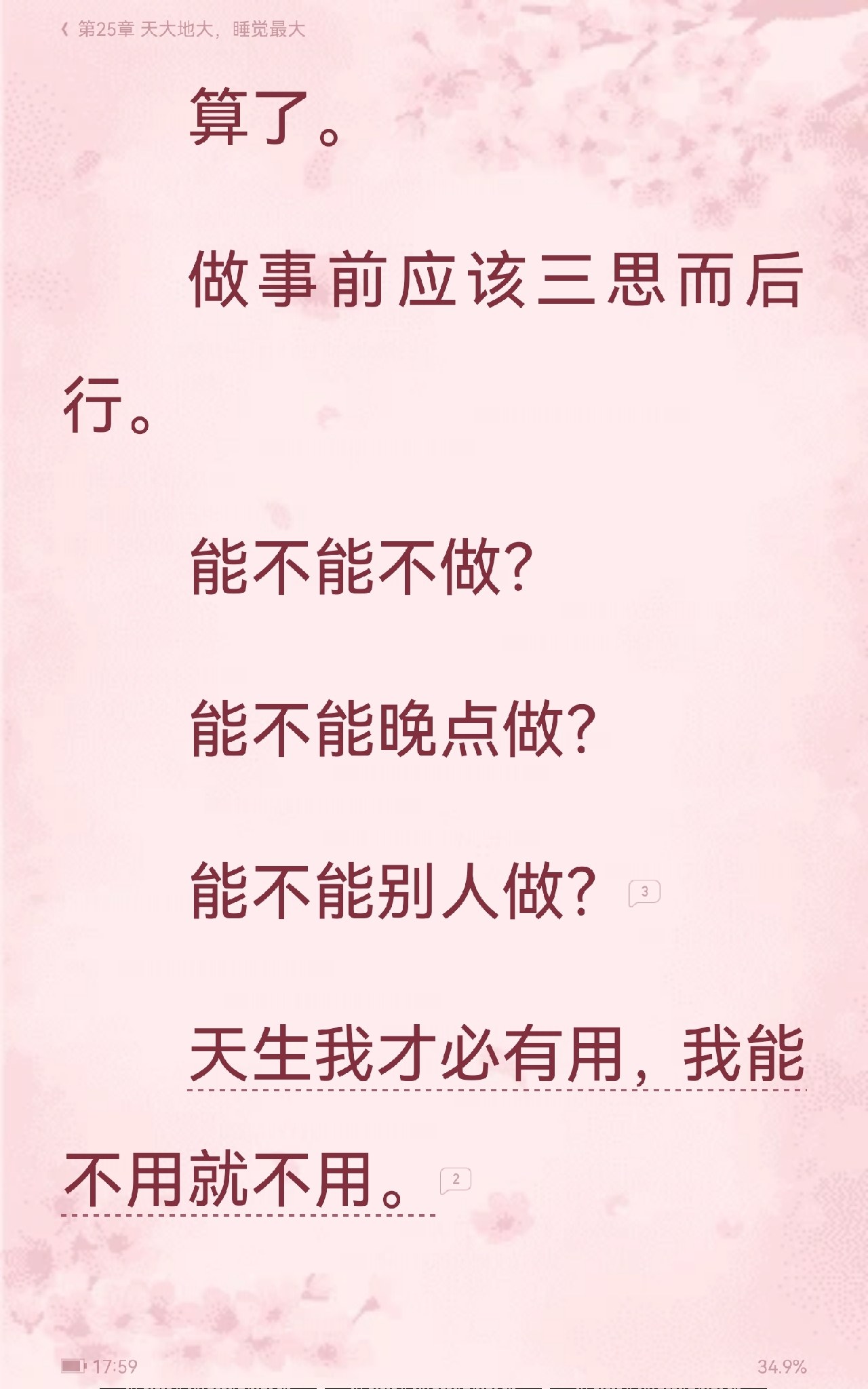Screen dimensions: 868x1389
Task: Open the underlined passage 天生我才必有用
Action: click(x=406, y=1054)
